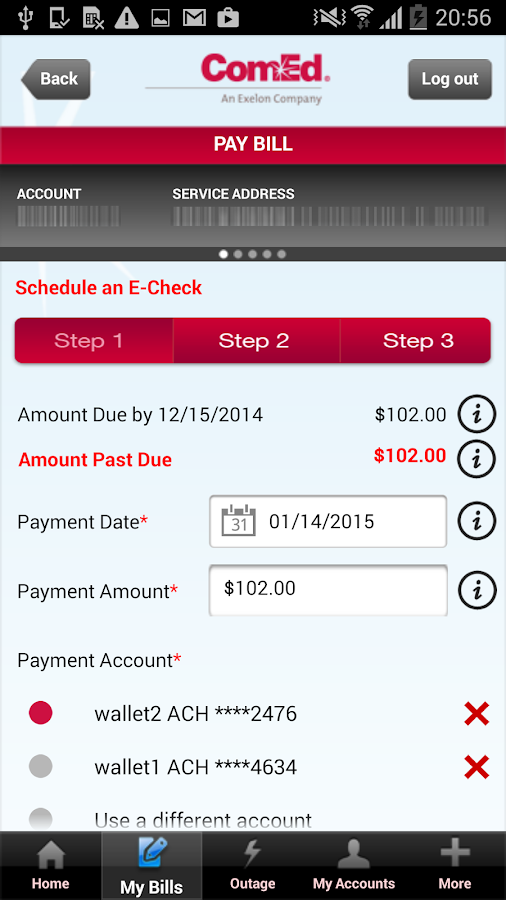Image resolution: width=506 pixels, height=900 pixels.
Task: Remove wallet1 ACH ****4634 account
Action: (477, 767)
